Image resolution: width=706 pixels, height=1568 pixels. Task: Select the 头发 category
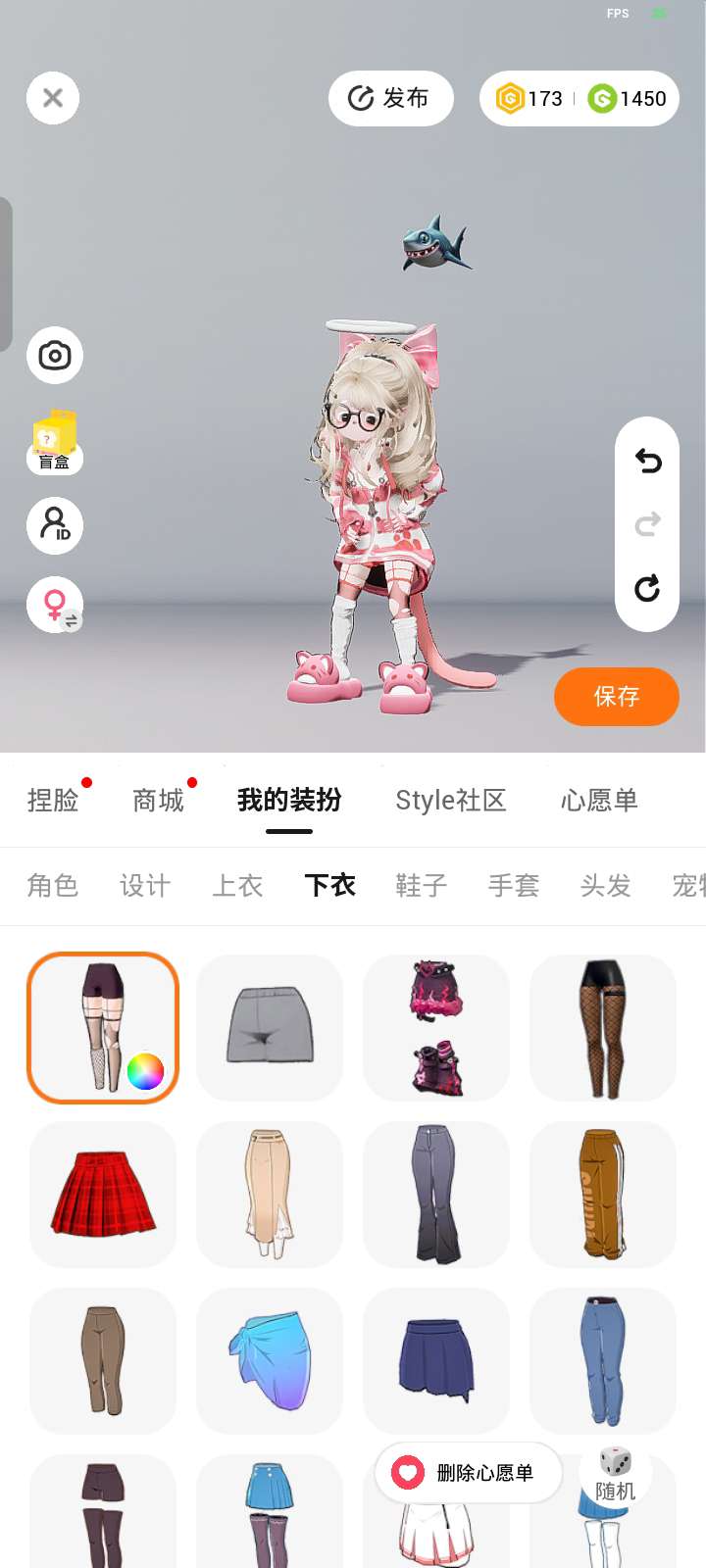(x=605, y=886)
